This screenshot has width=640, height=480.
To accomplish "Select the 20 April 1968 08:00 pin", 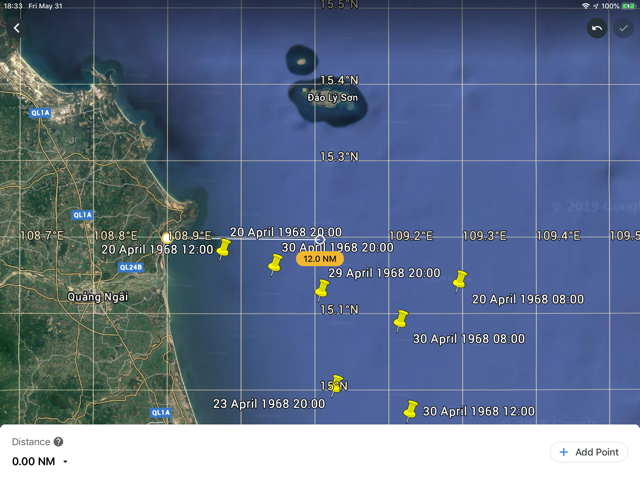I will (x=460, y=280).
